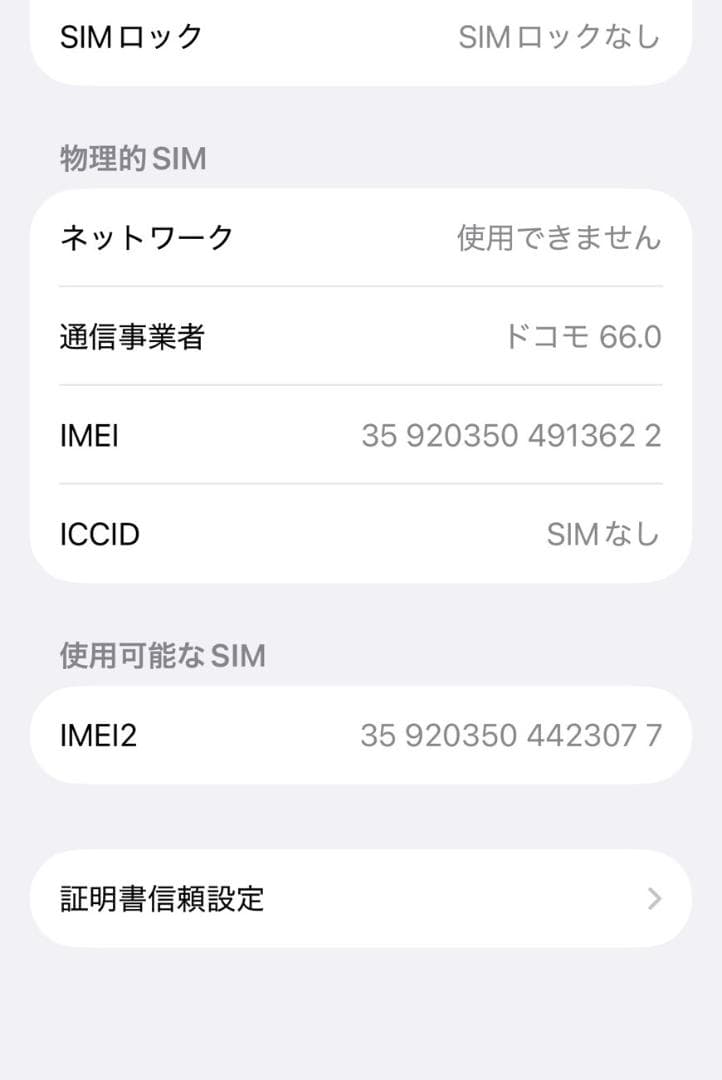Select the 通信事業者 carrier row
The height and width of the screenshot is (1080, 722).
(360, 337)
